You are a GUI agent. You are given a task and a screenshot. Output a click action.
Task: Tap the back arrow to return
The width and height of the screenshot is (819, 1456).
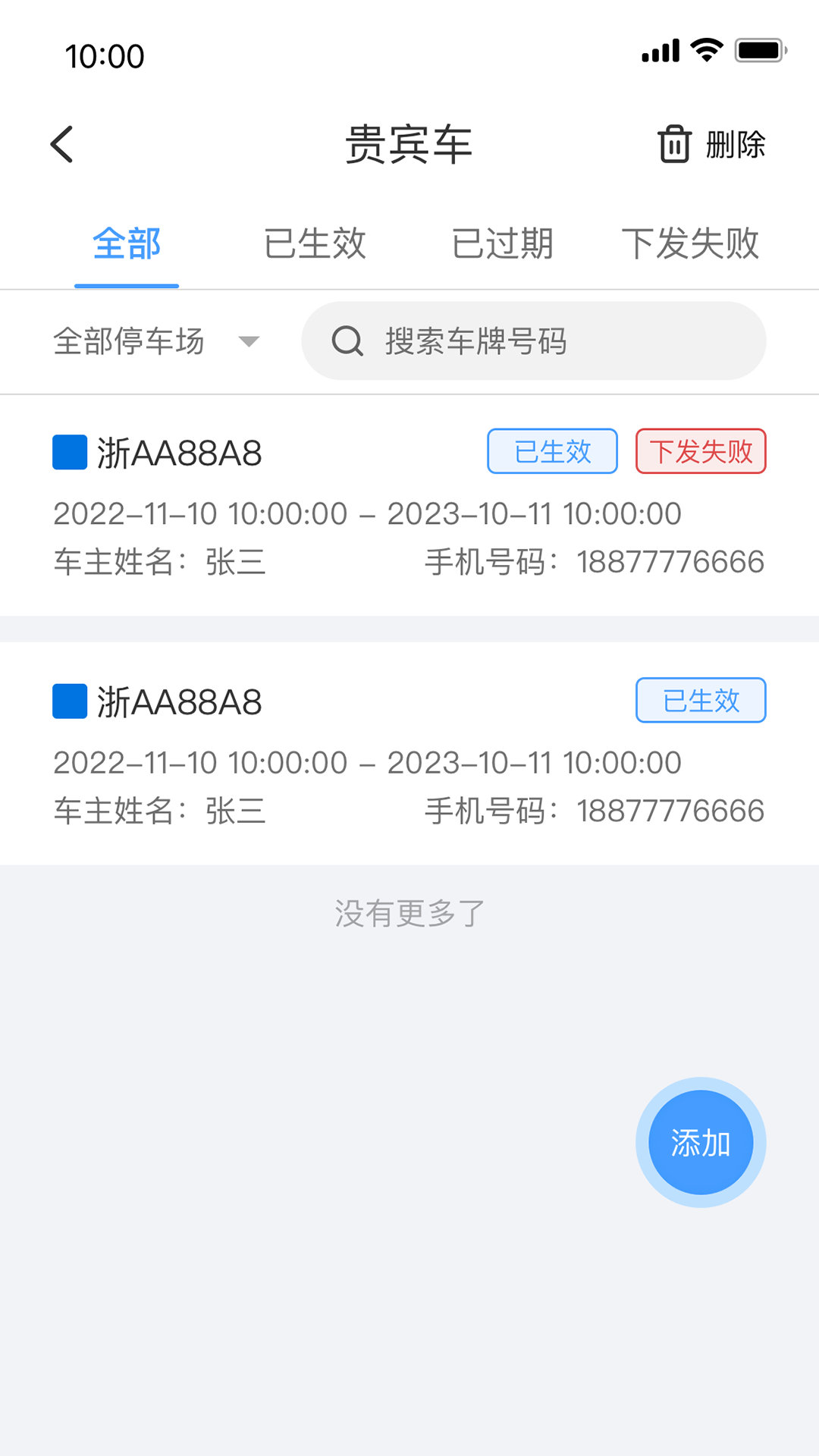coord(61,144)
